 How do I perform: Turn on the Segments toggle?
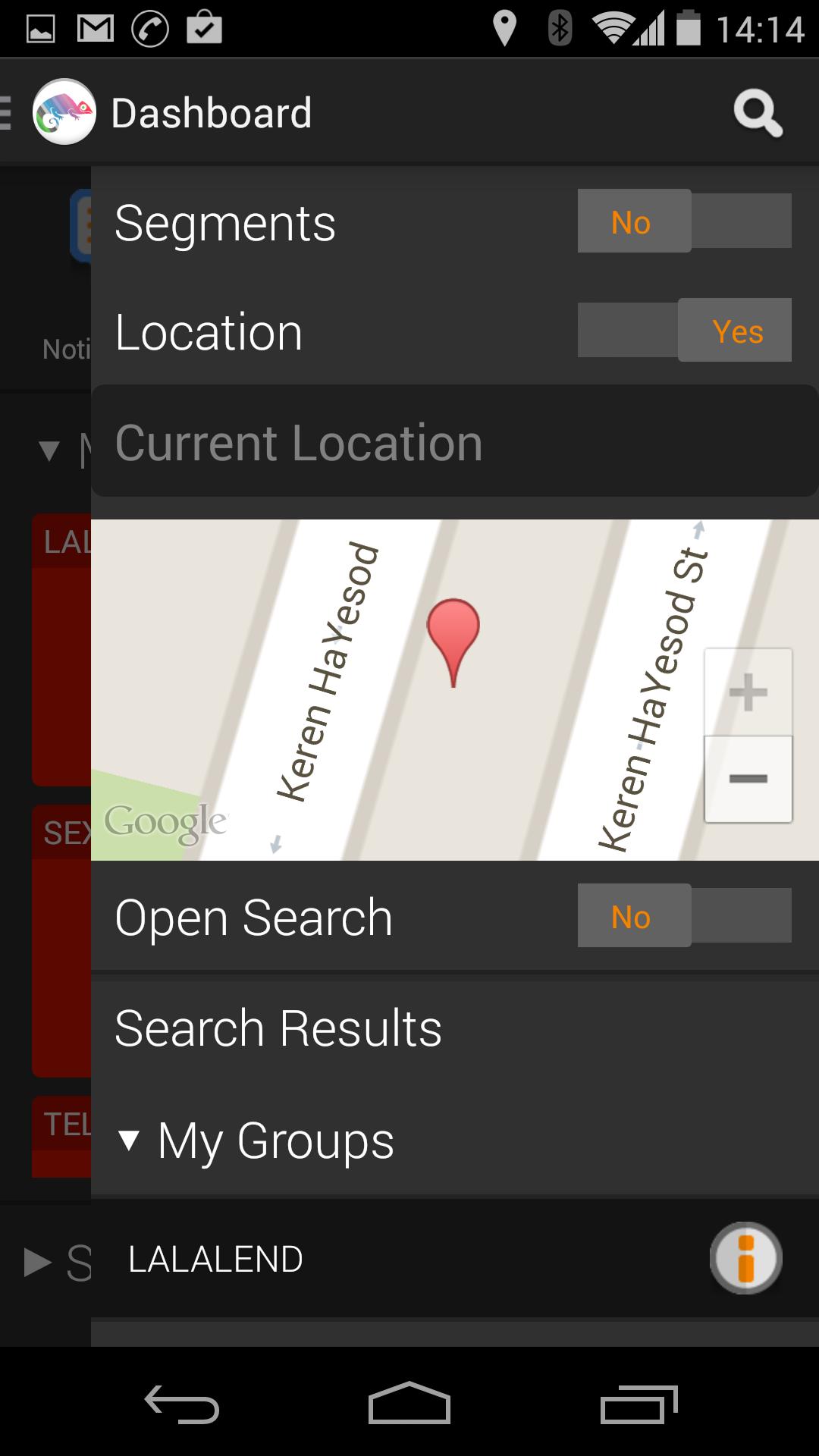click(684, 221)
